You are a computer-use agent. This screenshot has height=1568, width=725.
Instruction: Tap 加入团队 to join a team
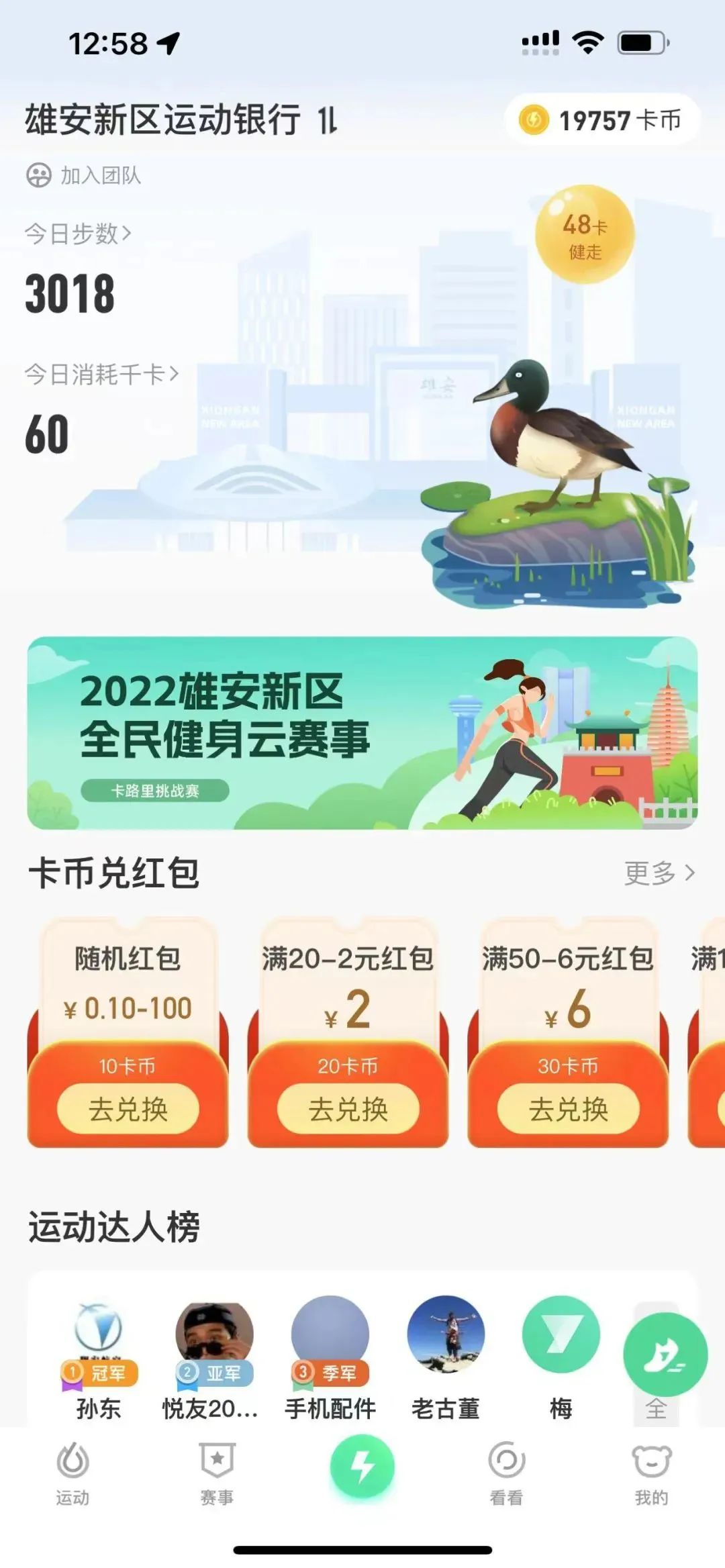(x=85, y=176)
